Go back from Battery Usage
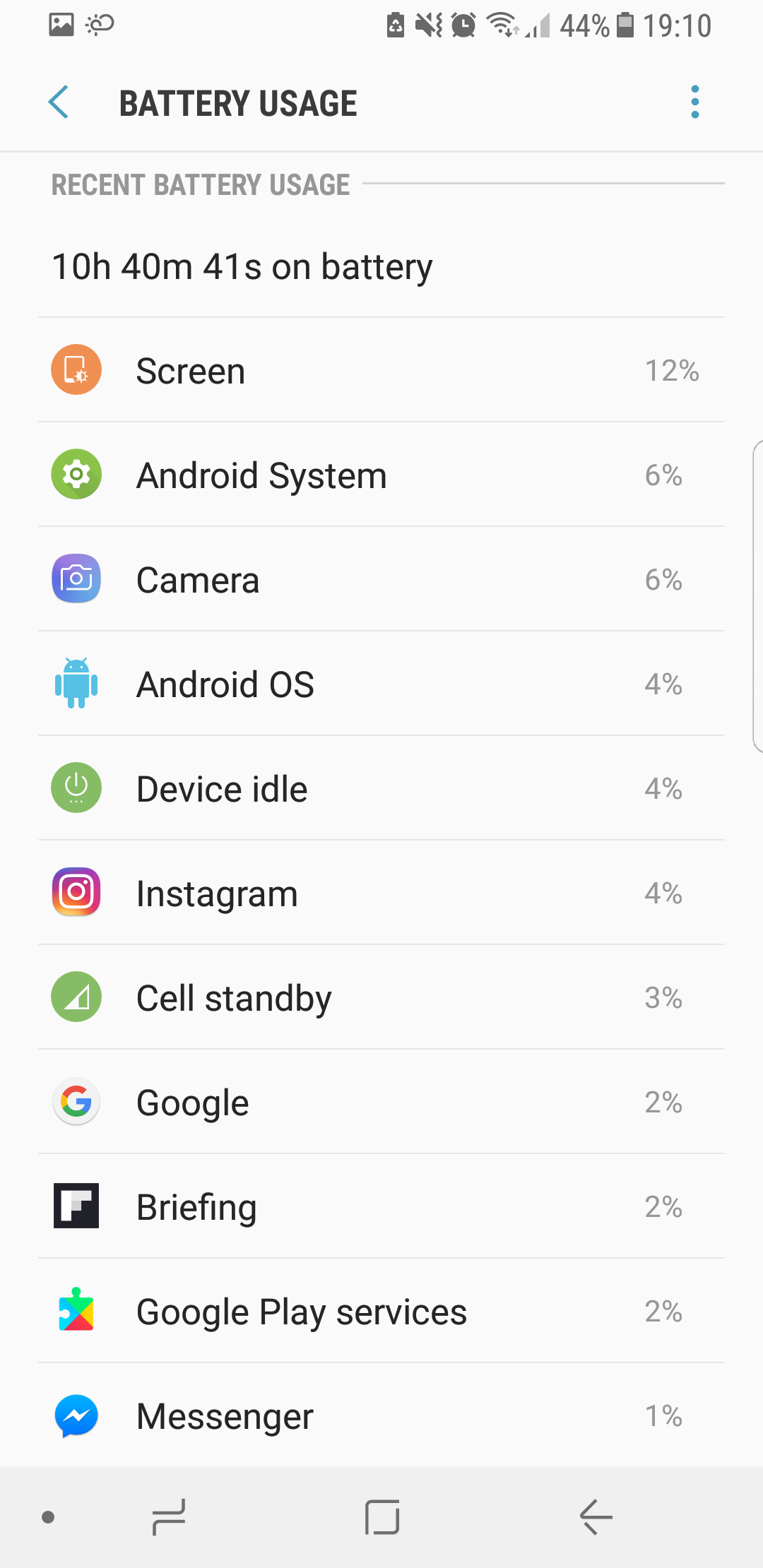763x1568 pixels. 59,103
